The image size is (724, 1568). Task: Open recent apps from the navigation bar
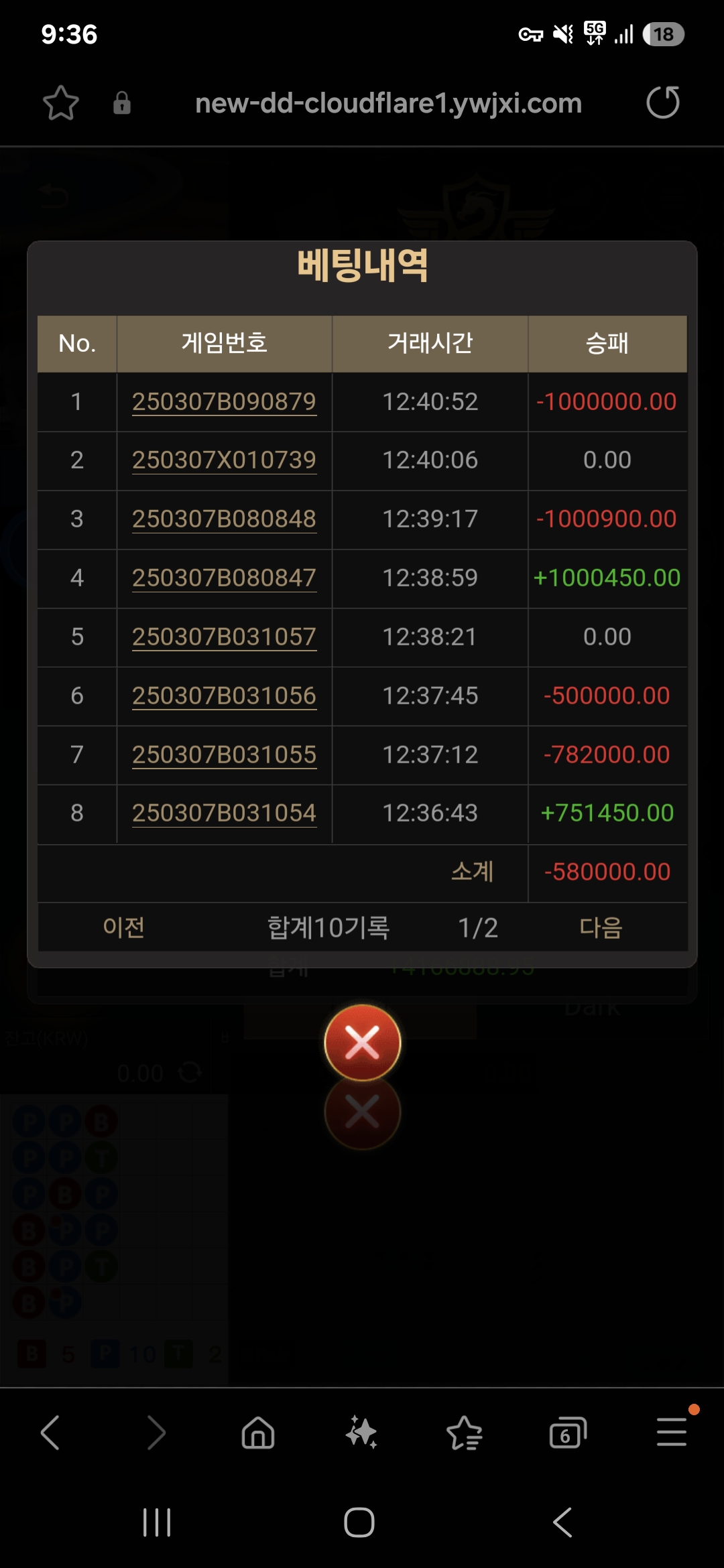coord(157,1522)
